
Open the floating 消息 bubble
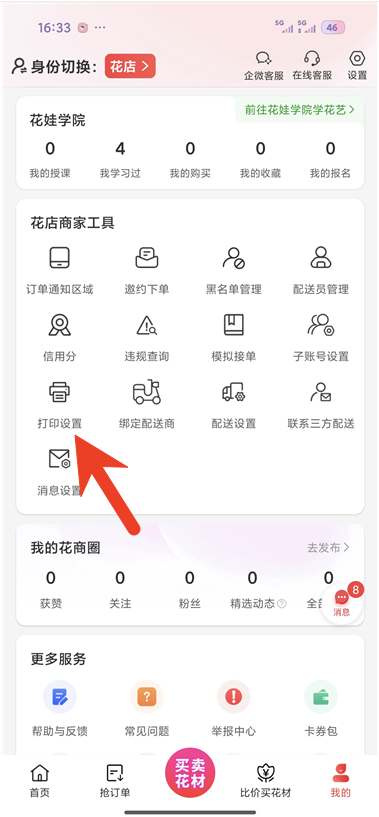[x=341, y=603]
